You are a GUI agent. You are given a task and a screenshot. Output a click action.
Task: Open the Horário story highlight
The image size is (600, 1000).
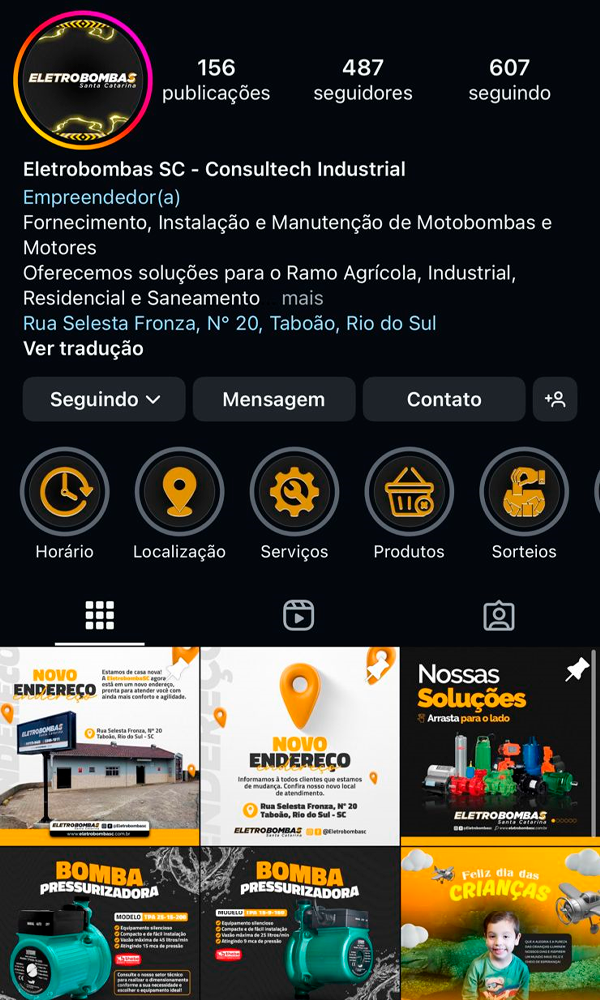click(x=64, y=492)
